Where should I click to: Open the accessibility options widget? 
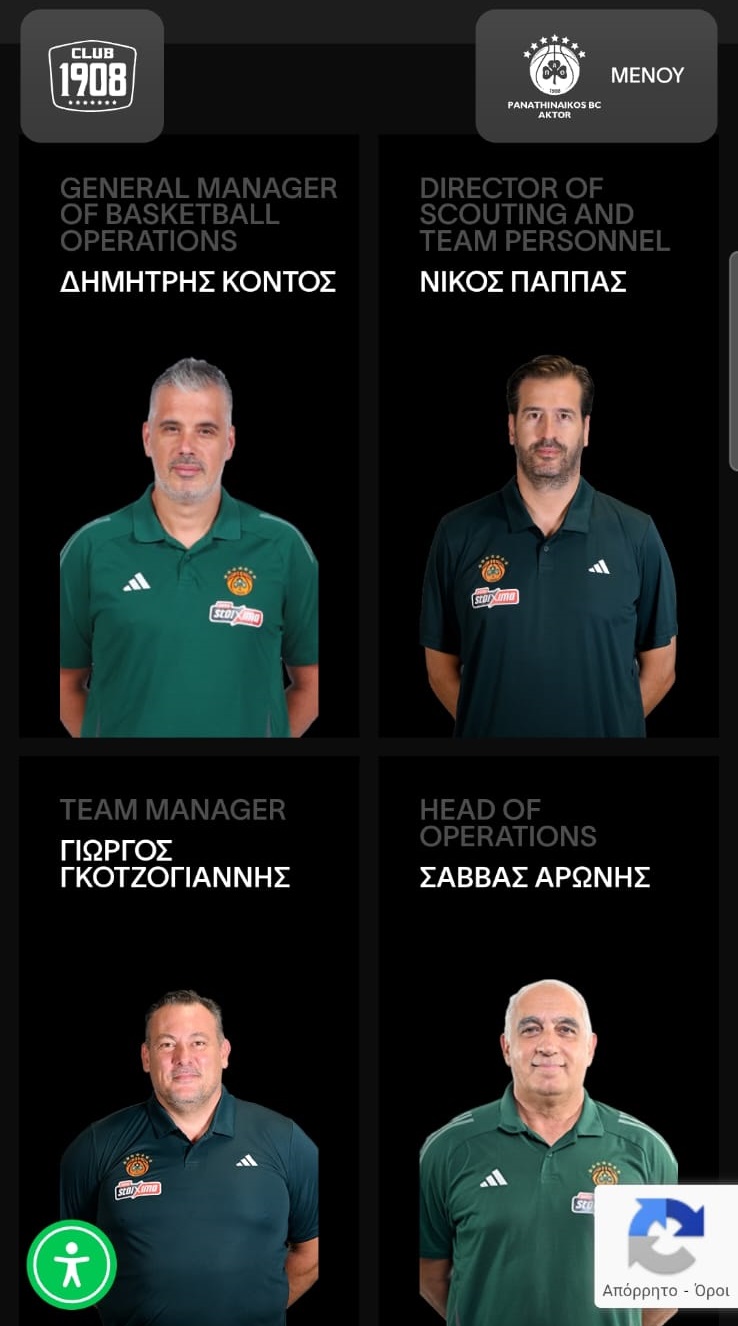pyautogui.click(x=72, y=1264)
